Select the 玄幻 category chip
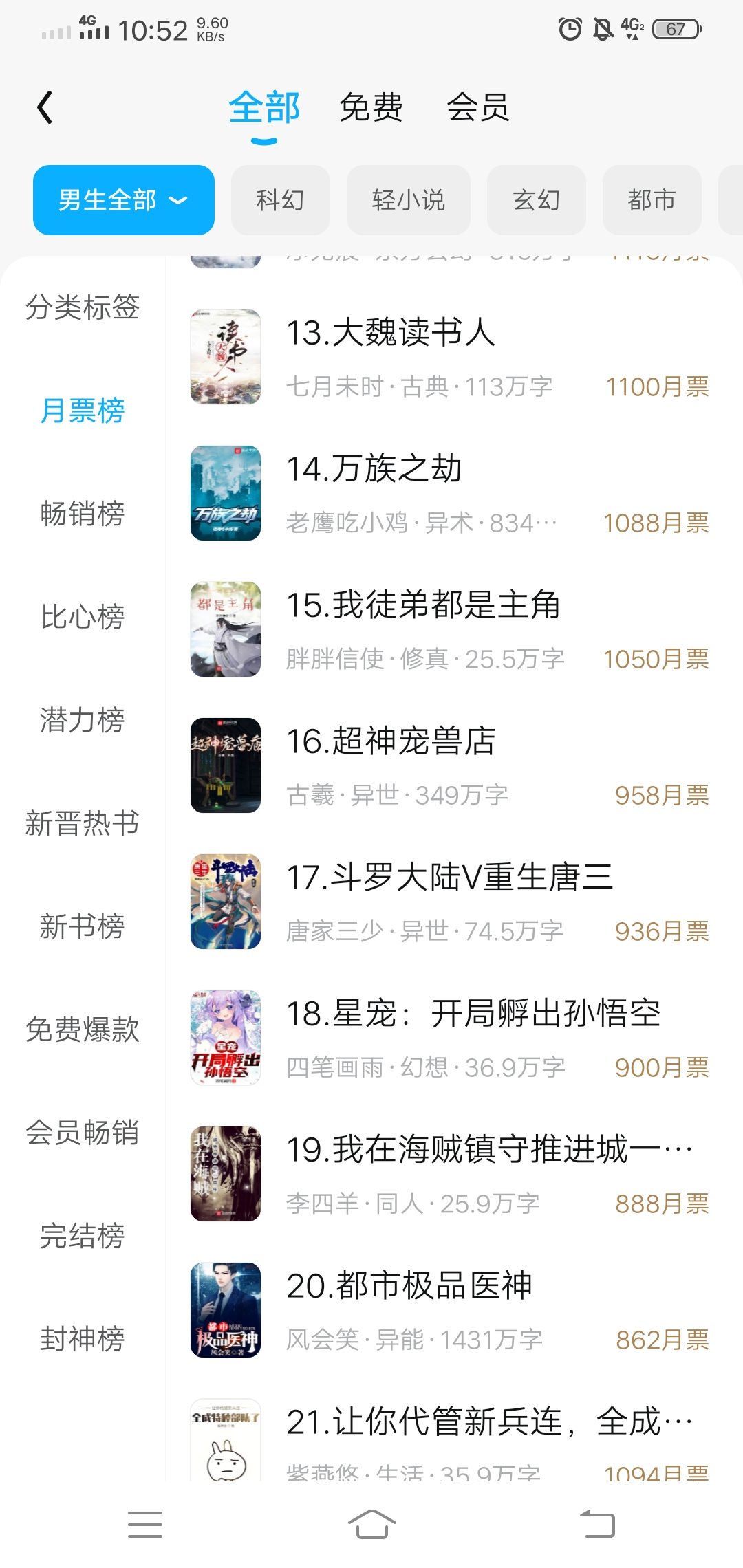 click(x=536, y=200)
